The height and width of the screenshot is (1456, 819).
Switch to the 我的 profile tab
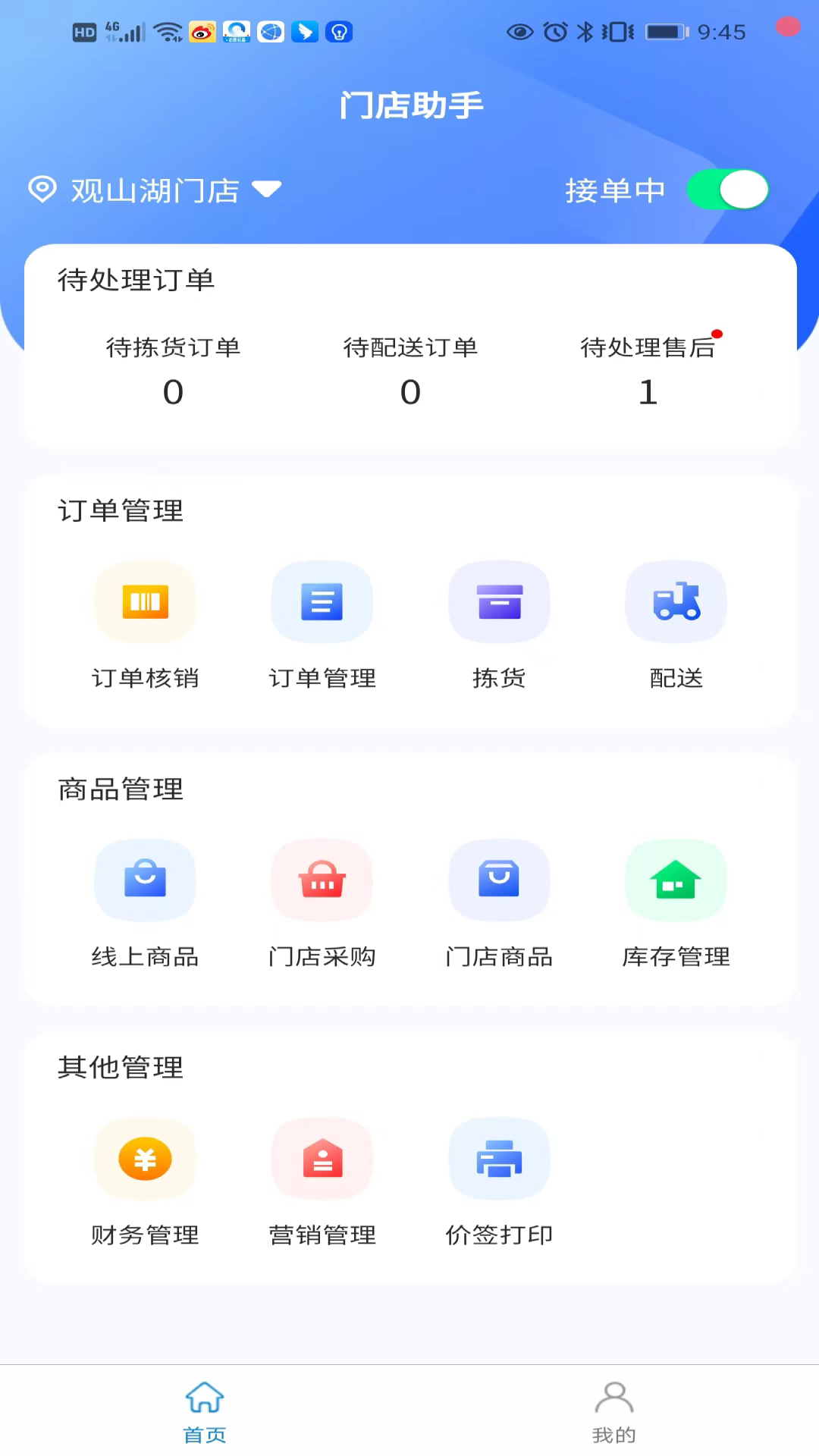point(614,1411)
